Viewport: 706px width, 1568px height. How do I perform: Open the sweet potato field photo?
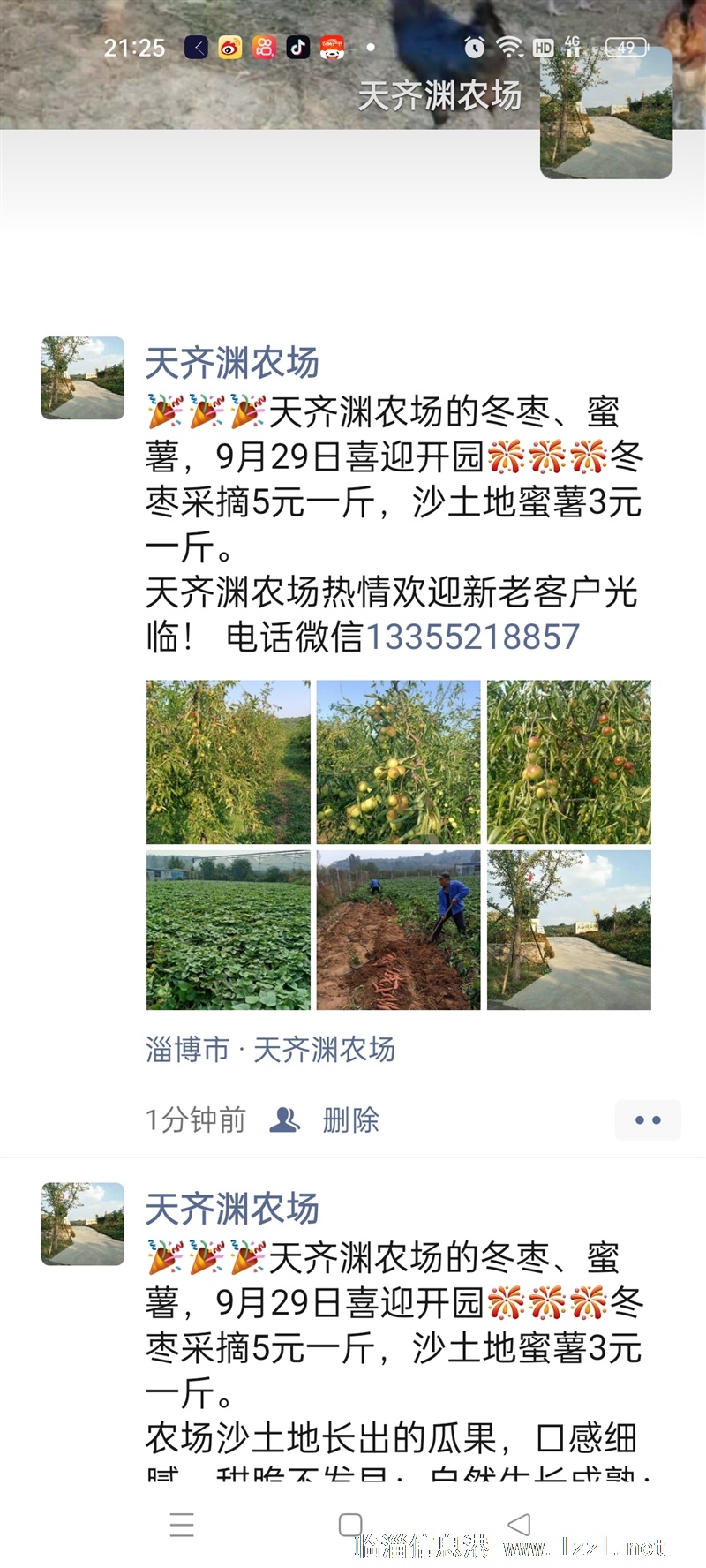click(x=228, y=930)
